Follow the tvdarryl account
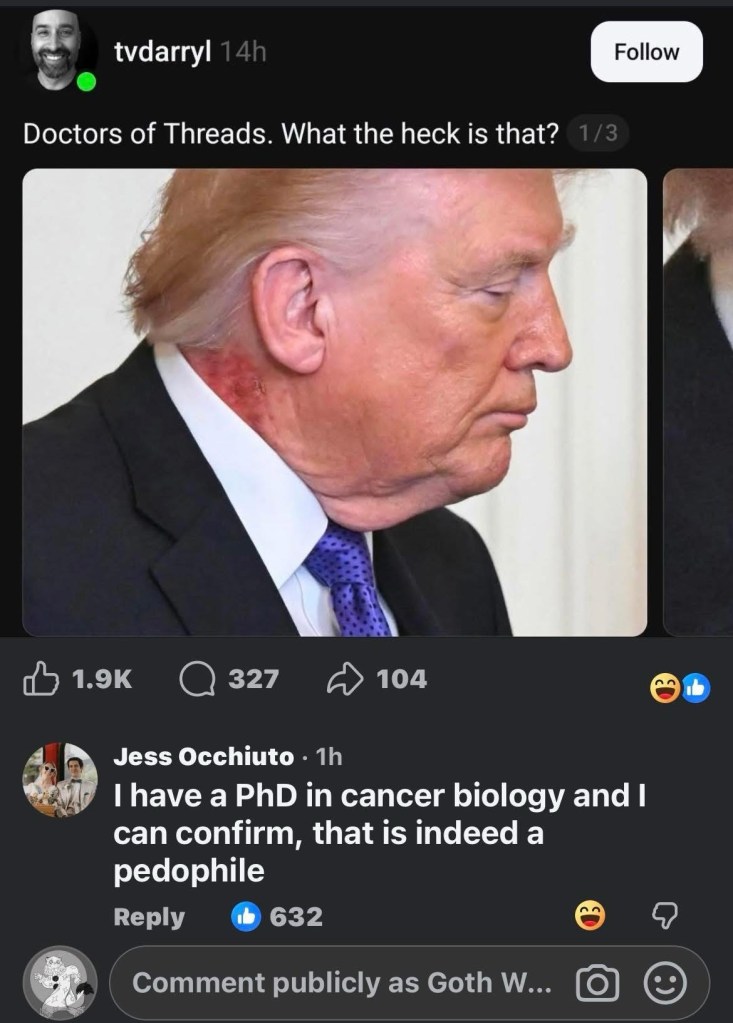The height and width of the screenshot is (1023, 733). pos(646,52)
